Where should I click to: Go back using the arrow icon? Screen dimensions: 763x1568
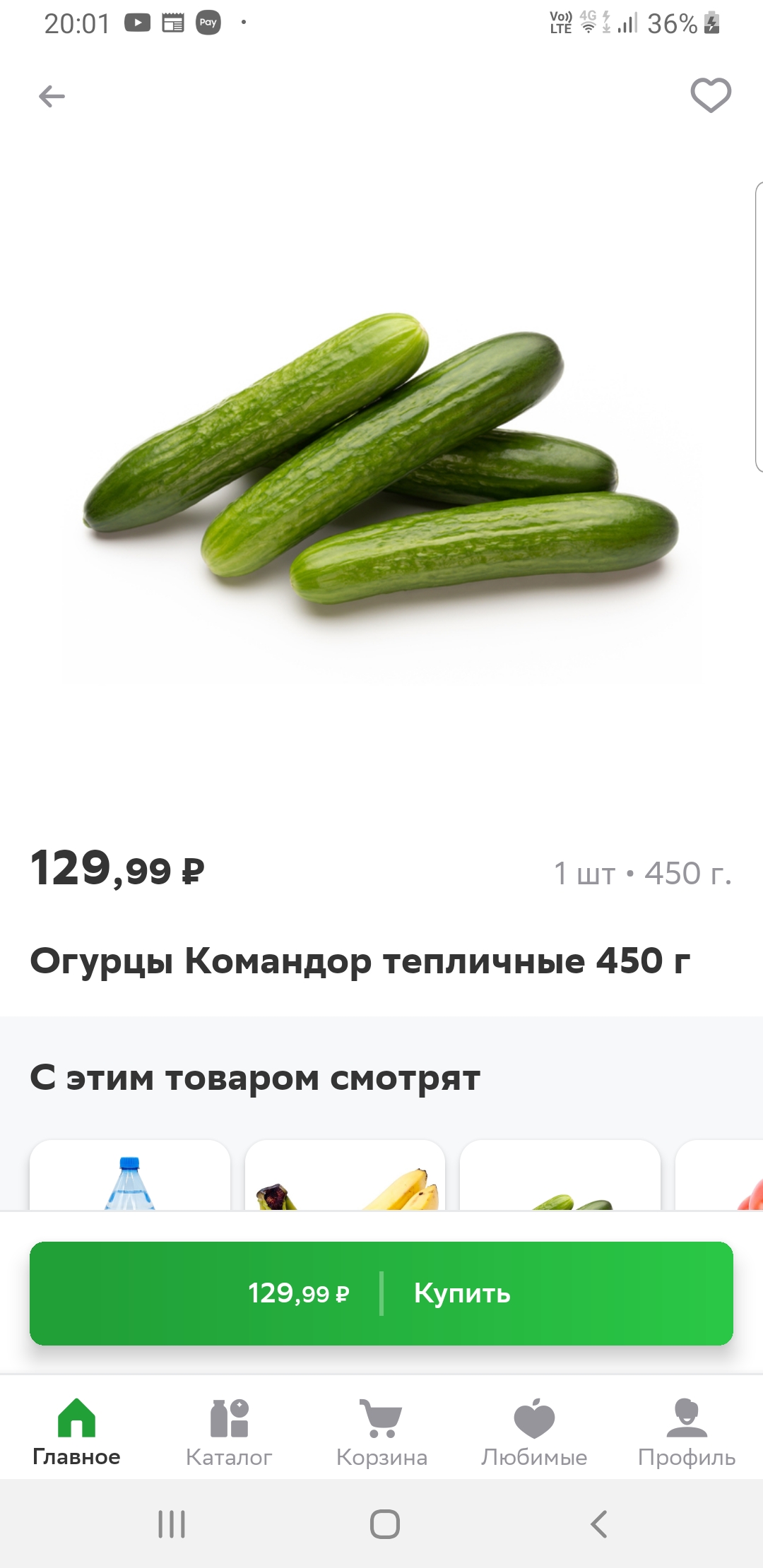pyautogui.click(x=52, y=96)
